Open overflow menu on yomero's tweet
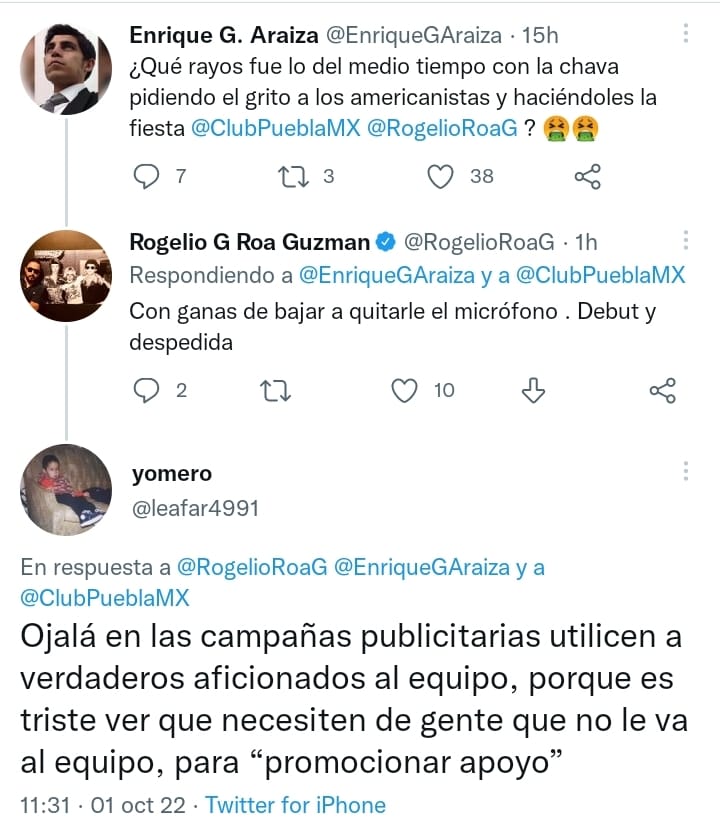Image resolution: width=720 pixels, height=819 pixels. [686, 472]
